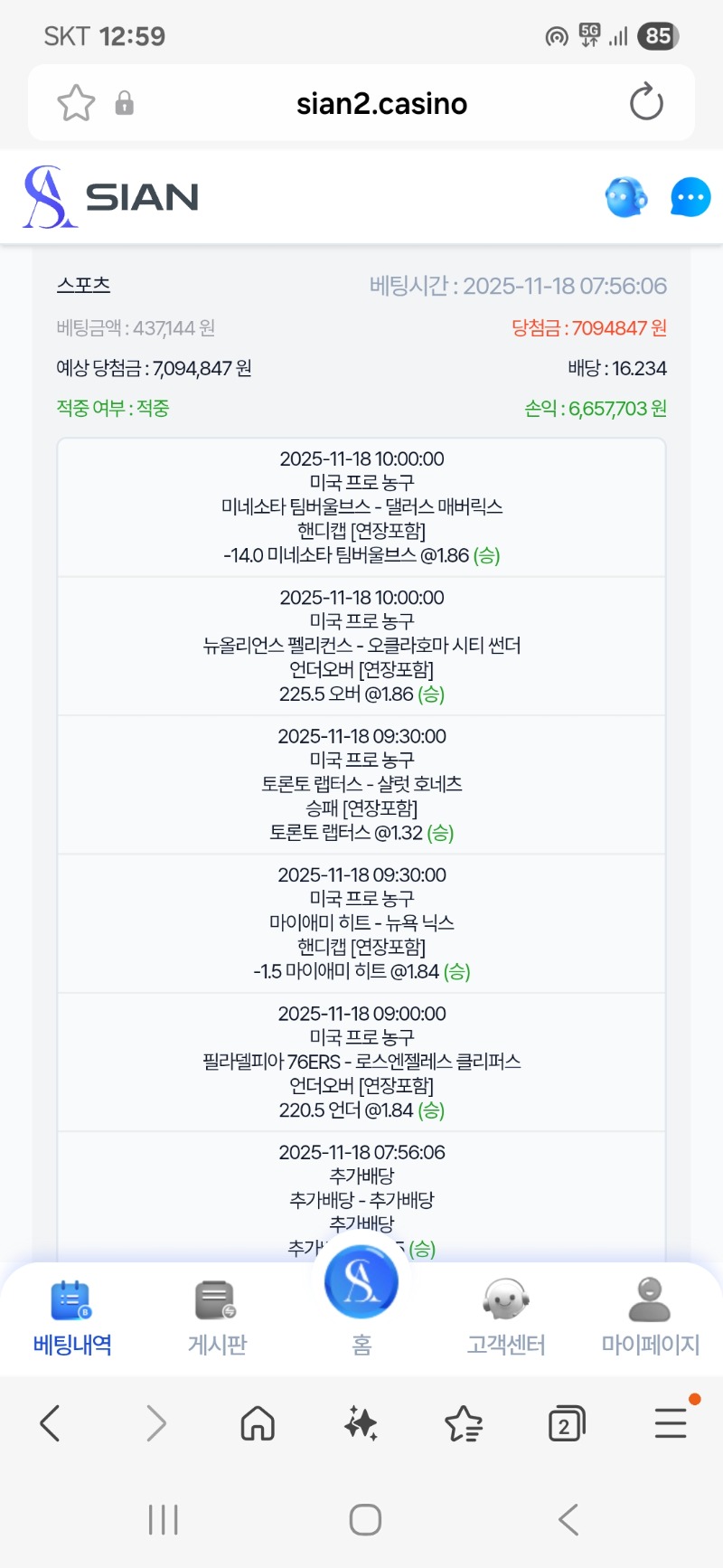Tap the sian2.casino address bar
The width and height of the screenshot is (723, 1568).
[x=381, y=104]
